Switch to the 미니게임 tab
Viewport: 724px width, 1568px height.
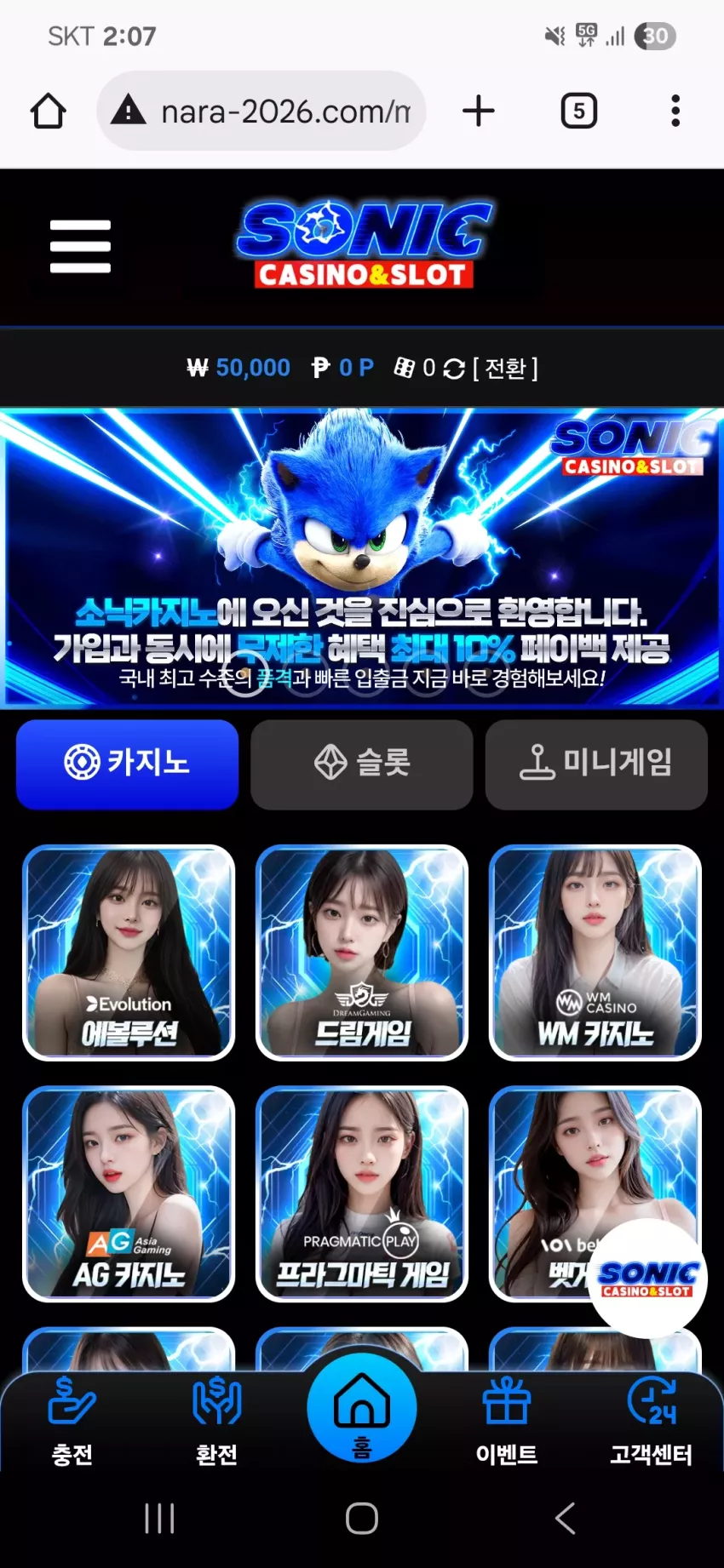click(x=596, y=764)
